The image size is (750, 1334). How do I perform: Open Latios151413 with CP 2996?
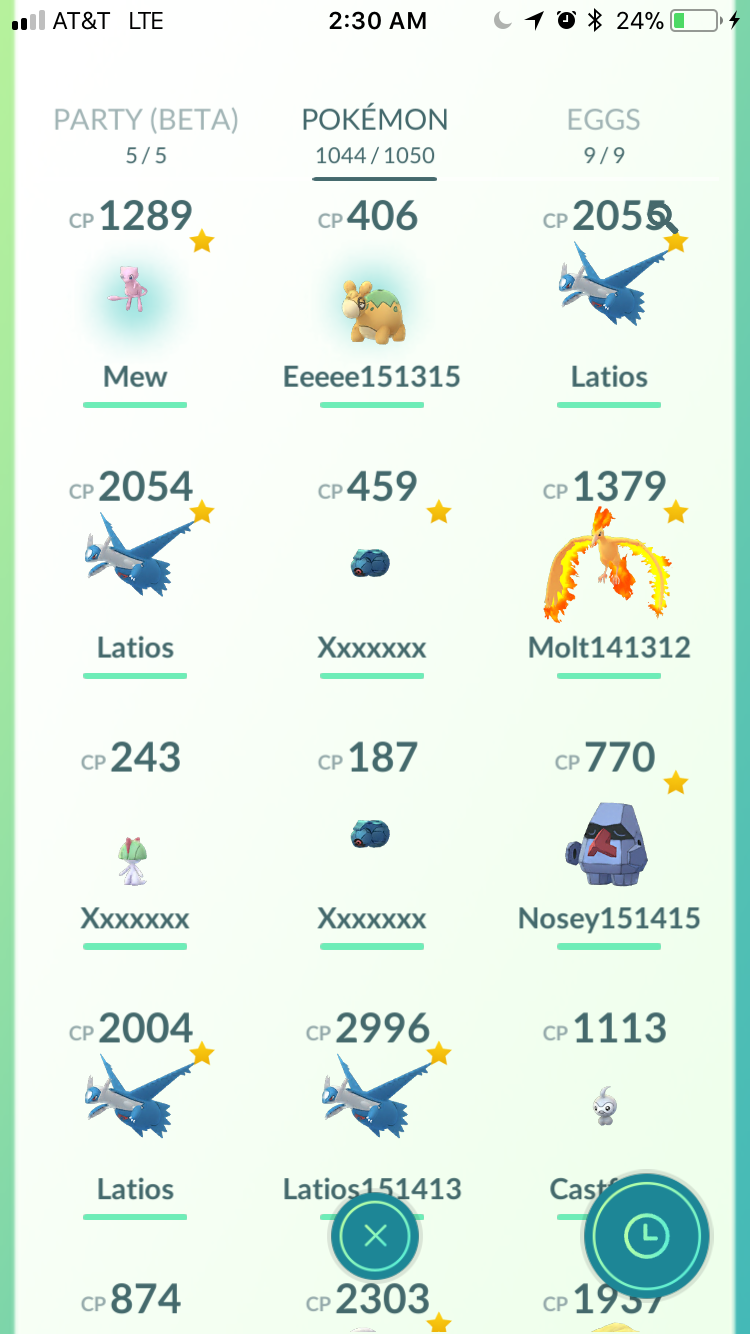tap(372, 1115)
